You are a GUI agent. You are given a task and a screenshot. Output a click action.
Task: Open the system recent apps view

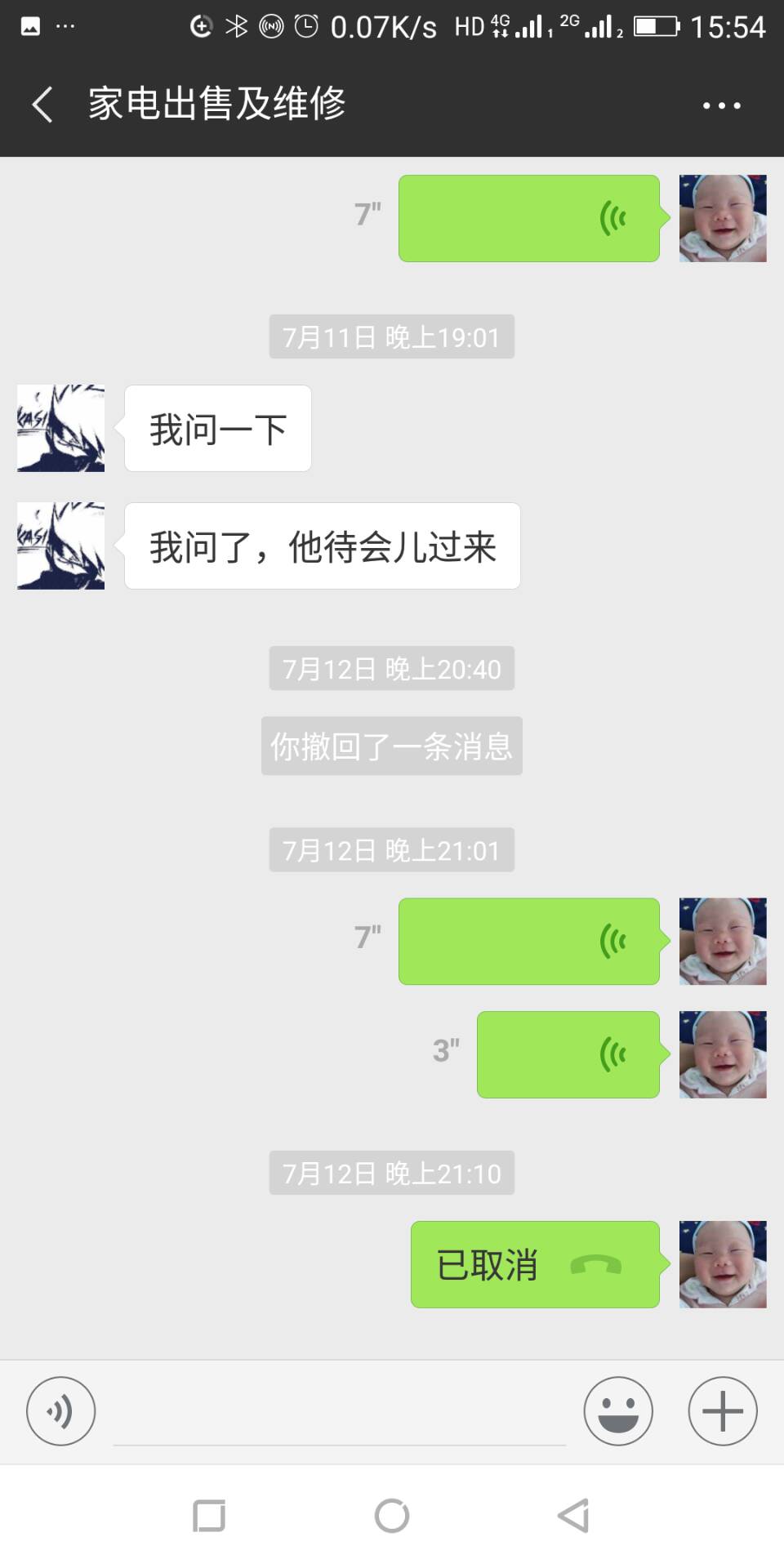209,1516
